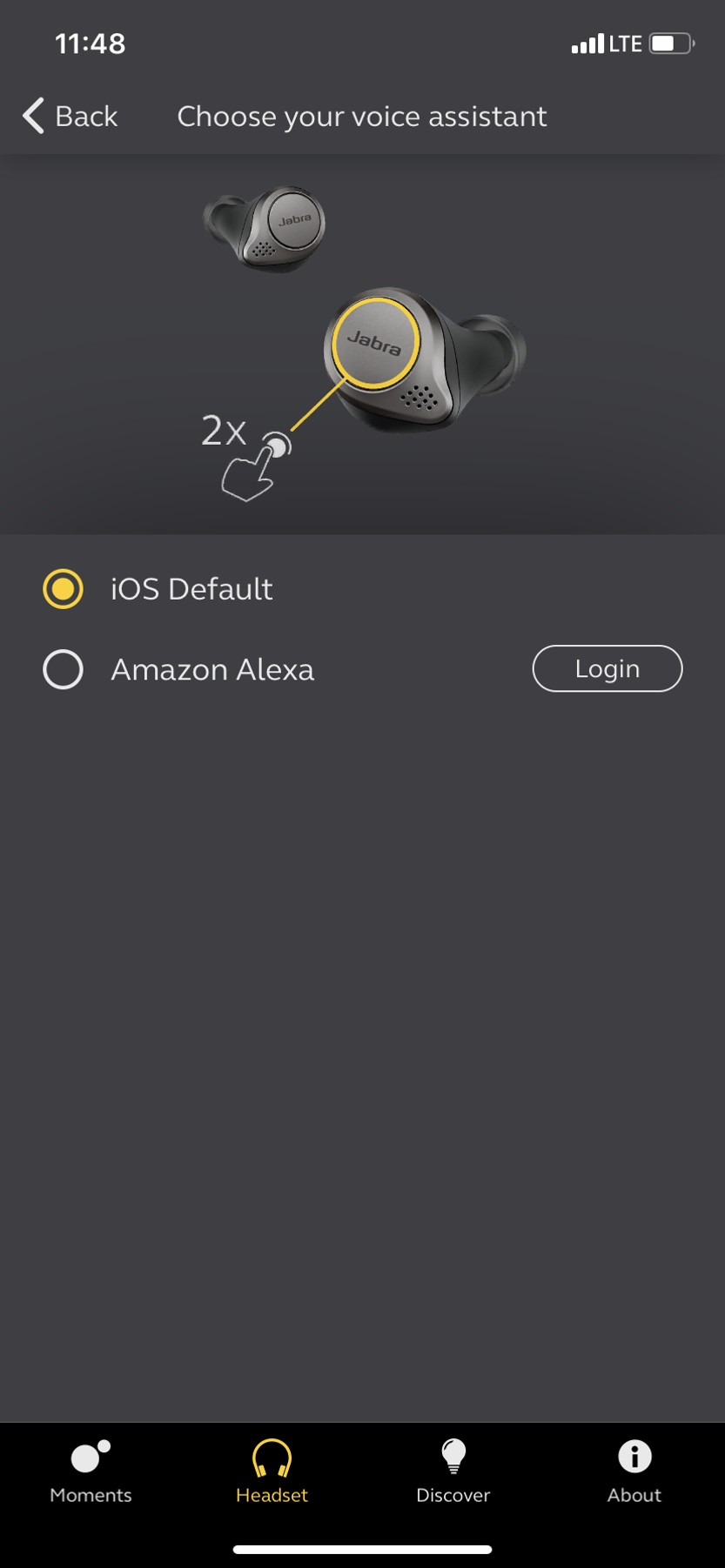
Task: Switch to the Moments tab
Action: pyautogui.click(x=91, y=1472)
